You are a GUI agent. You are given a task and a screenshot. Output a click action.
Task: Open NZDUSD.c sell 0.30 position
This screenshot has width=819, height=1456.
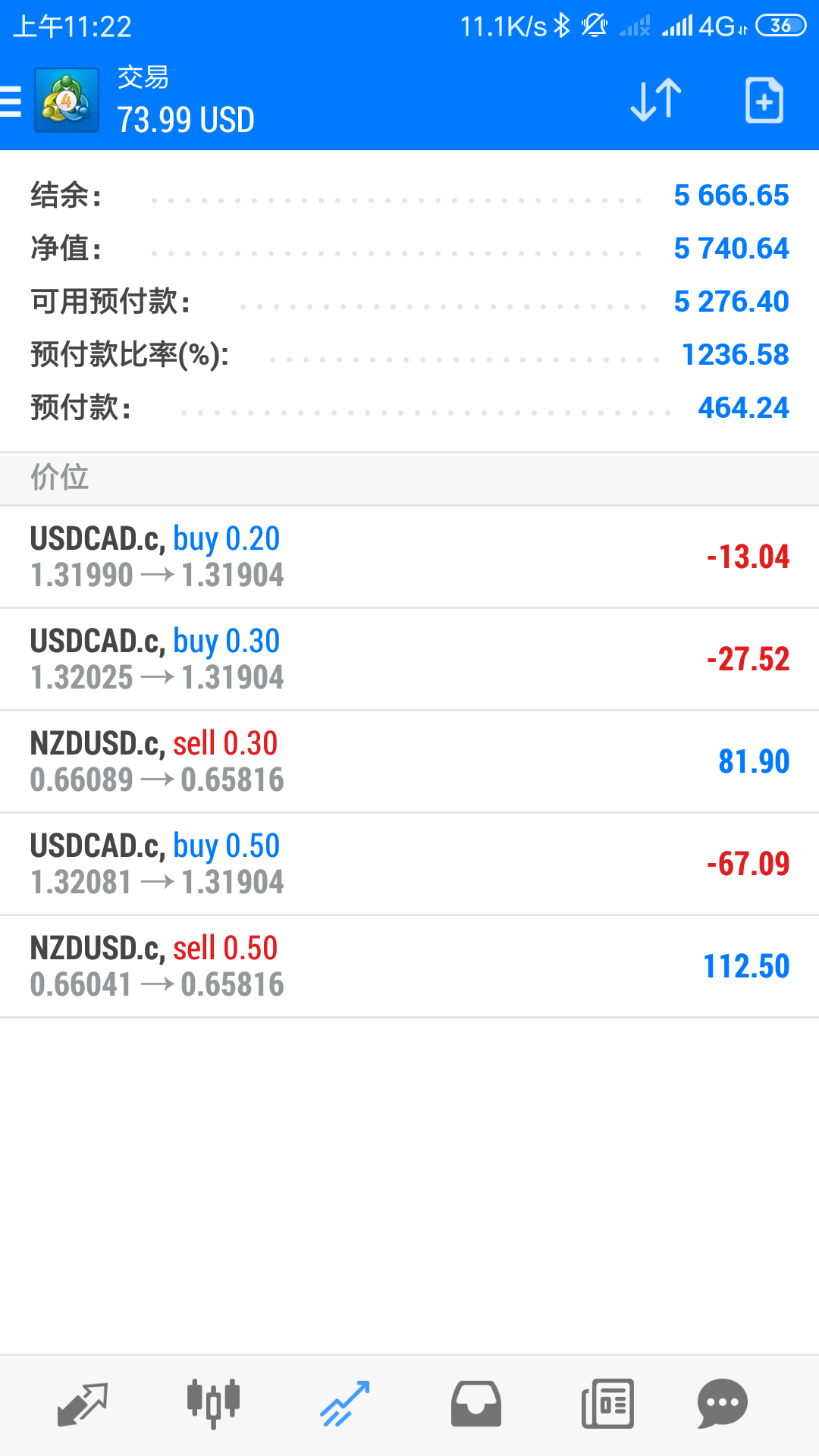pyautogui.click(x=409, y=761)
